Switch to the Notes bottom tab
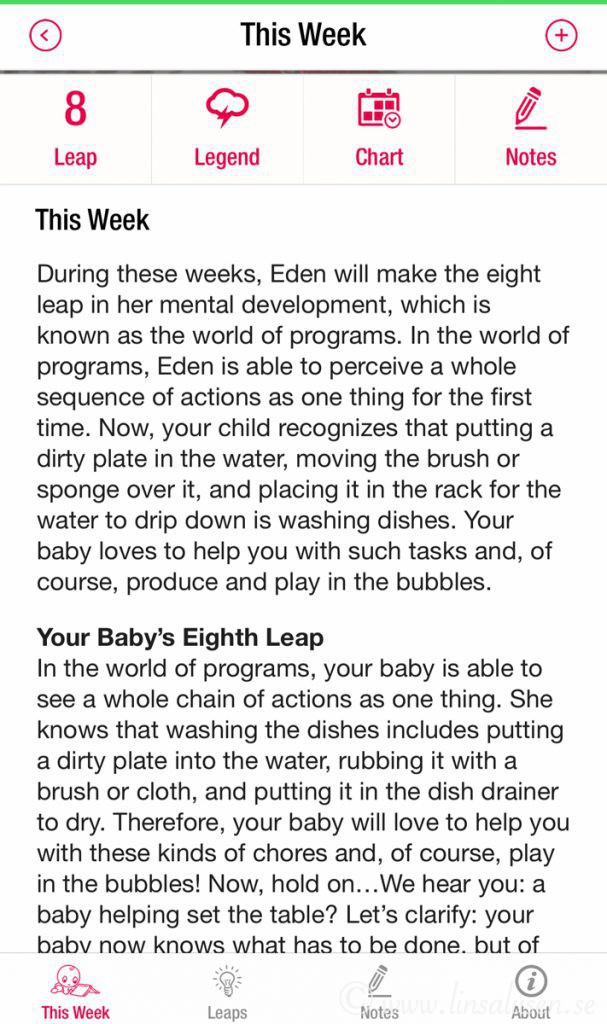 [379, 991]
